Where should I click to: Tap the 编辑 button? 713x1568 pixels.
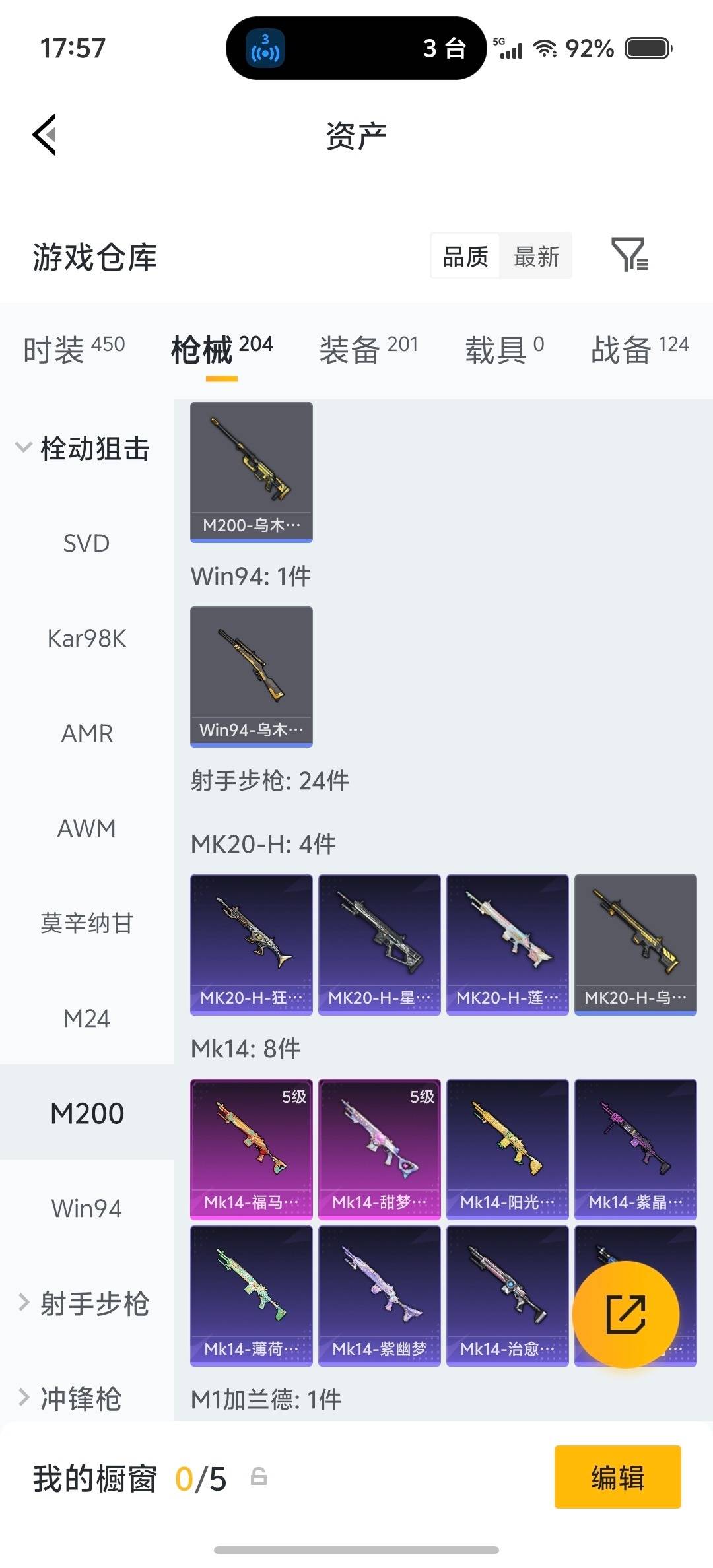pyautogui.click(x=617, y=1479)
